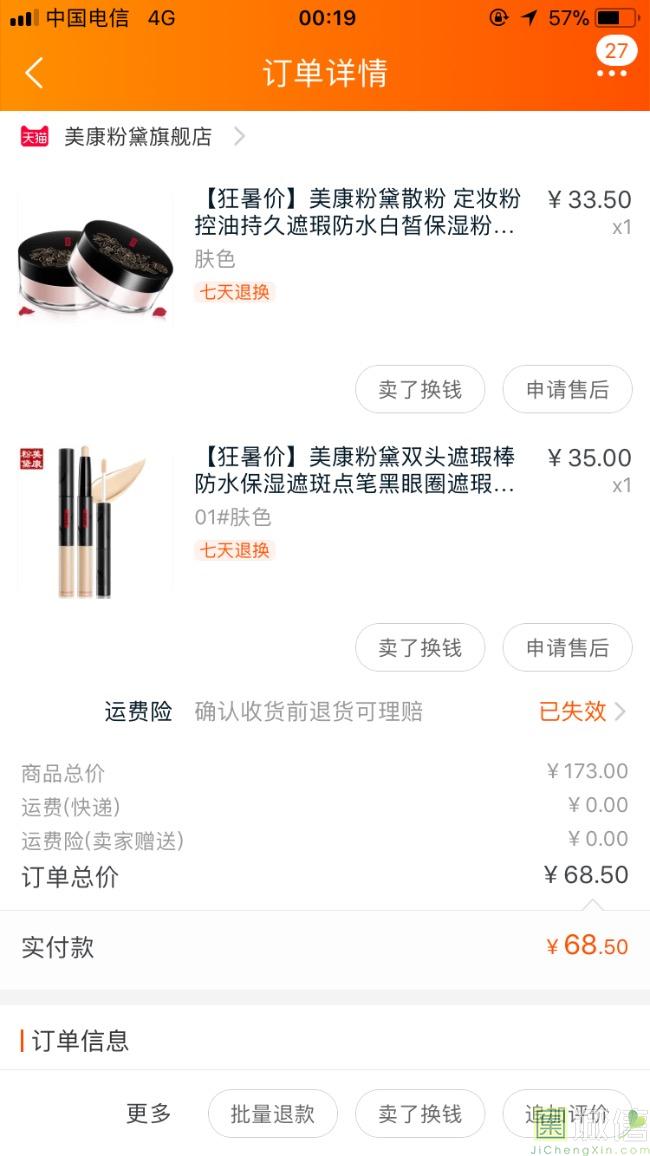Request 申请售后 for the 散粉 item

(567, 390)
